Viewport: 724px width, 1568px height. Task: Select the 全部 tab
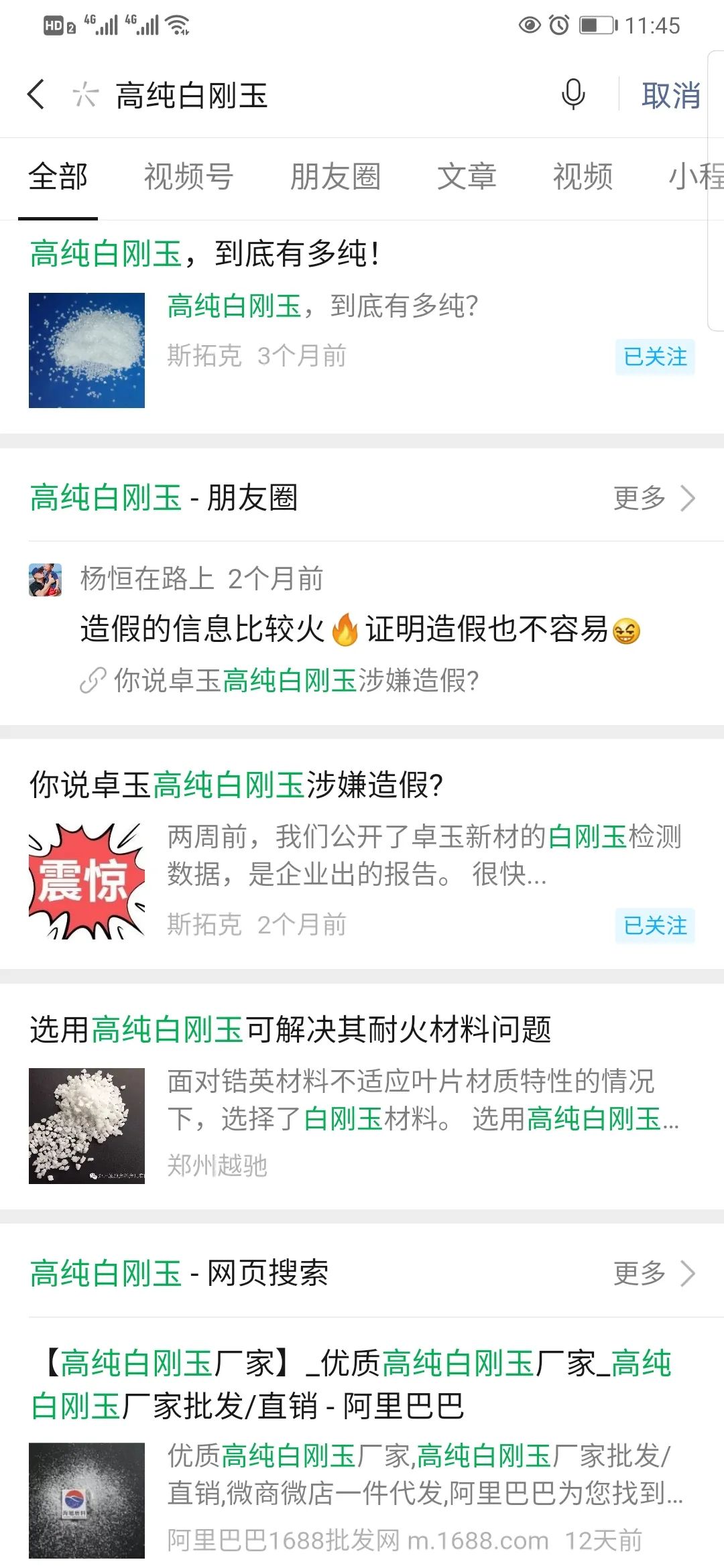point(58,176)
